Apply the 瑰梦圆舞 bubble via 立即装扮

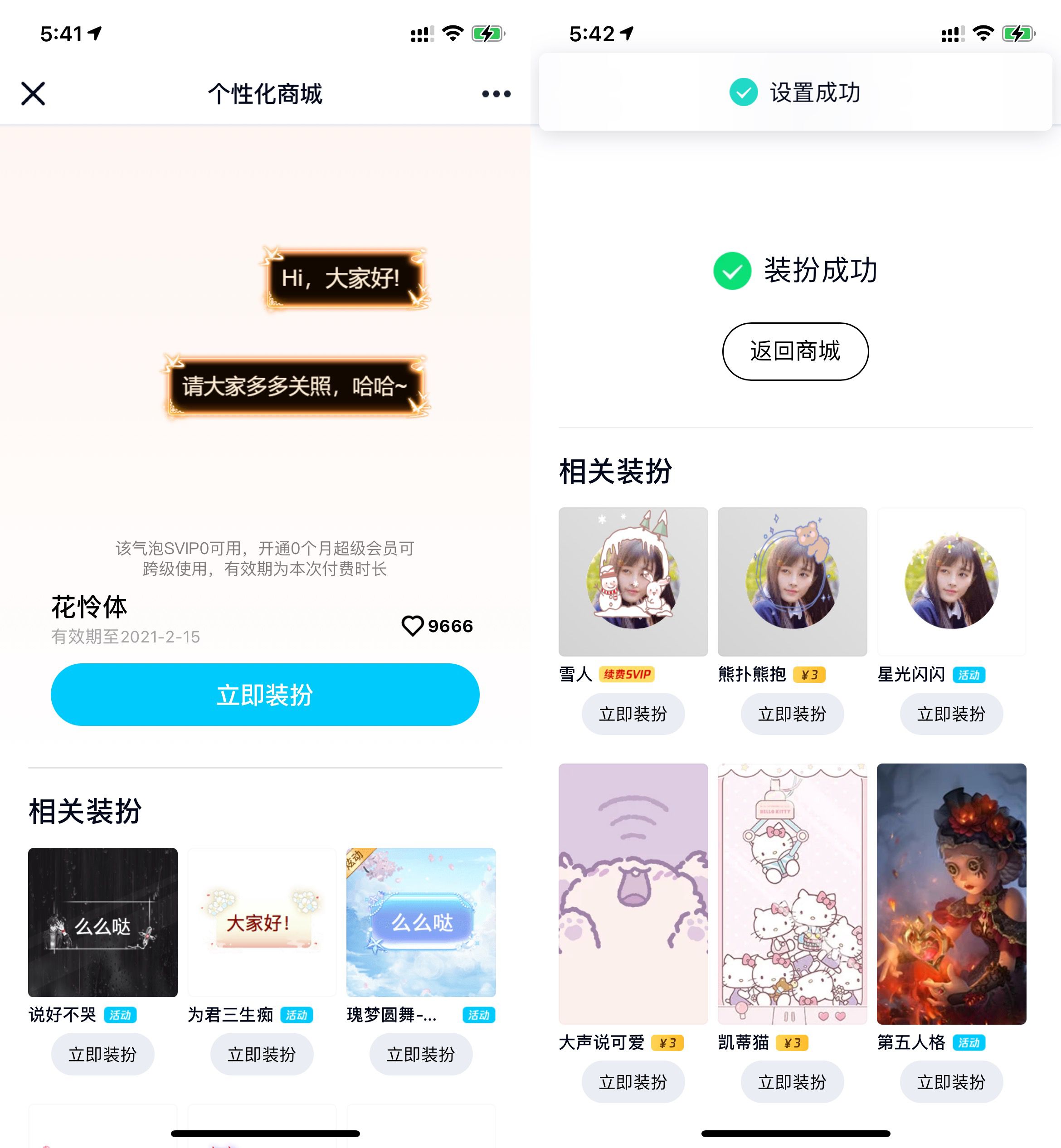(421, 1055)
